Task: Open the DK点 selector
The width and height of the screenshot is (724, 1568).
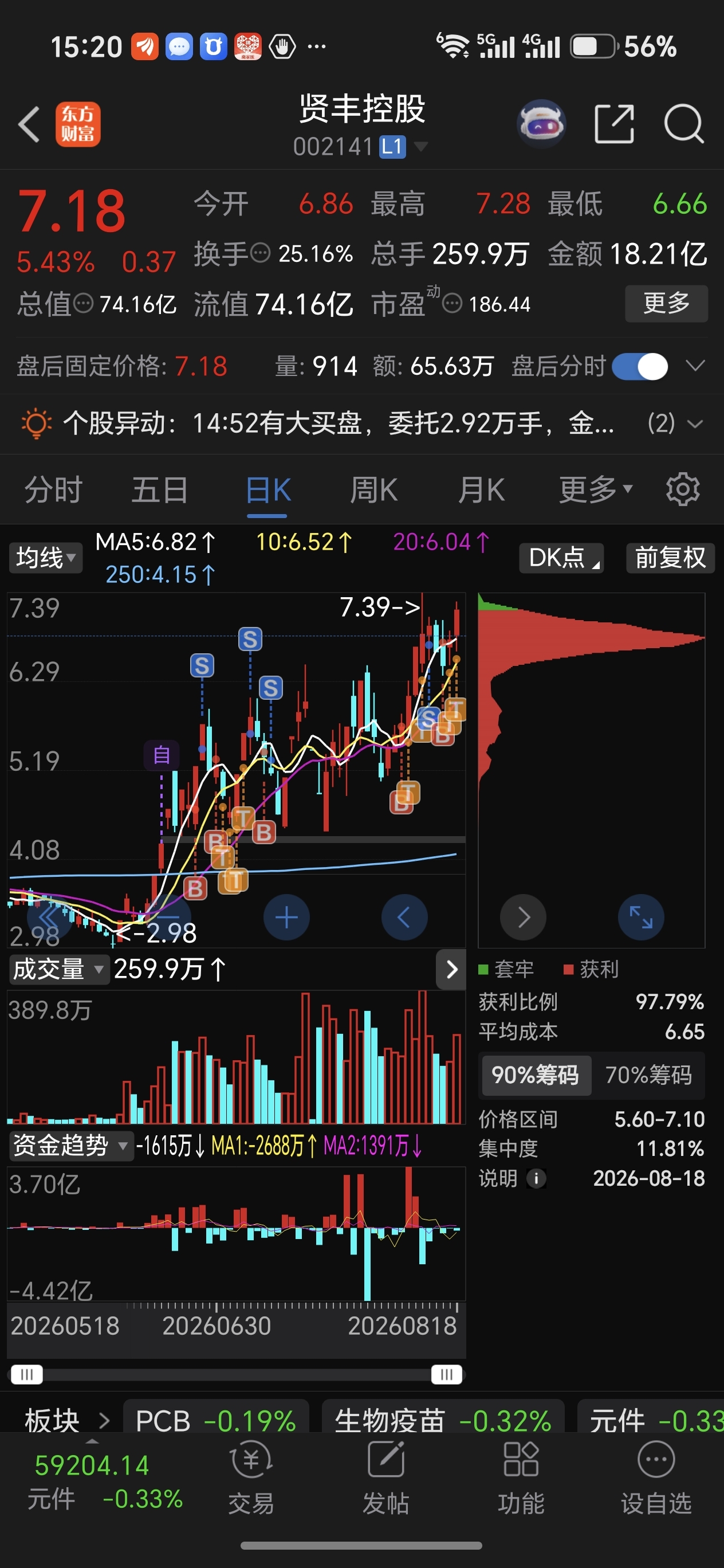Action: pos(561,558)
